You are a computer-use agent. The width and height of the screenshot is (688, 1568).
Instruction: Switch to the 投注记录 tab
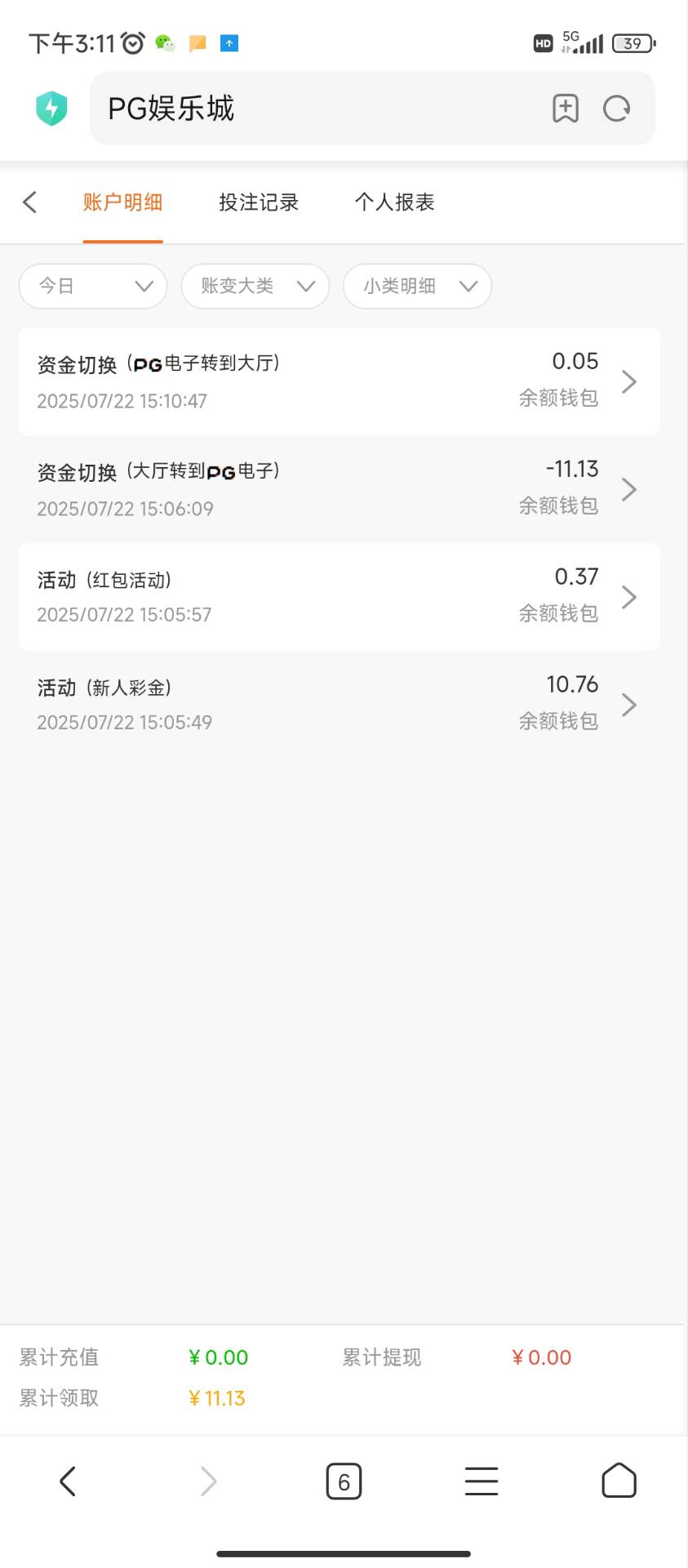click(259, 203)
